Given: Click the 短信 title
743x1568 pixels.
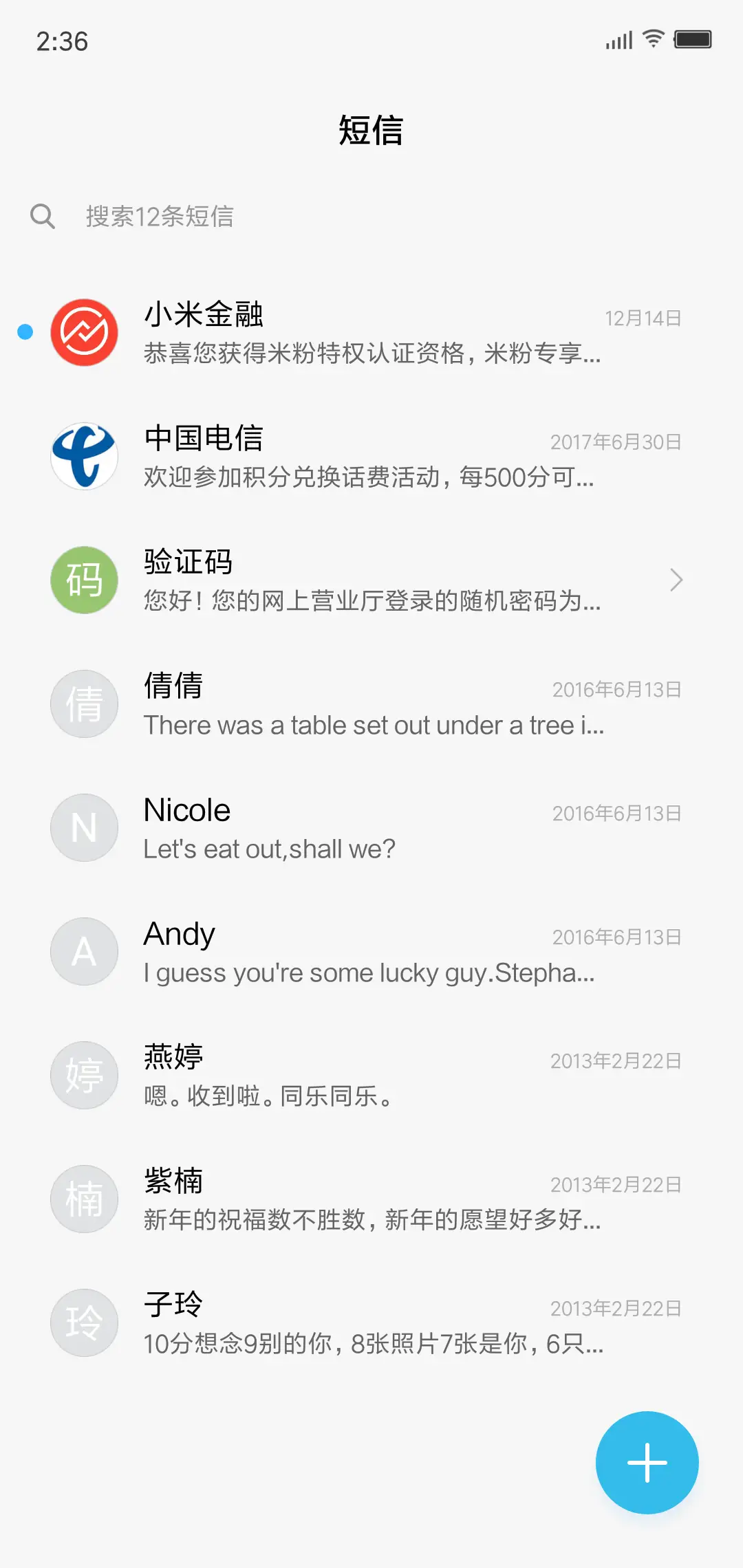Looking at the screenshot, I should point(371,131).
